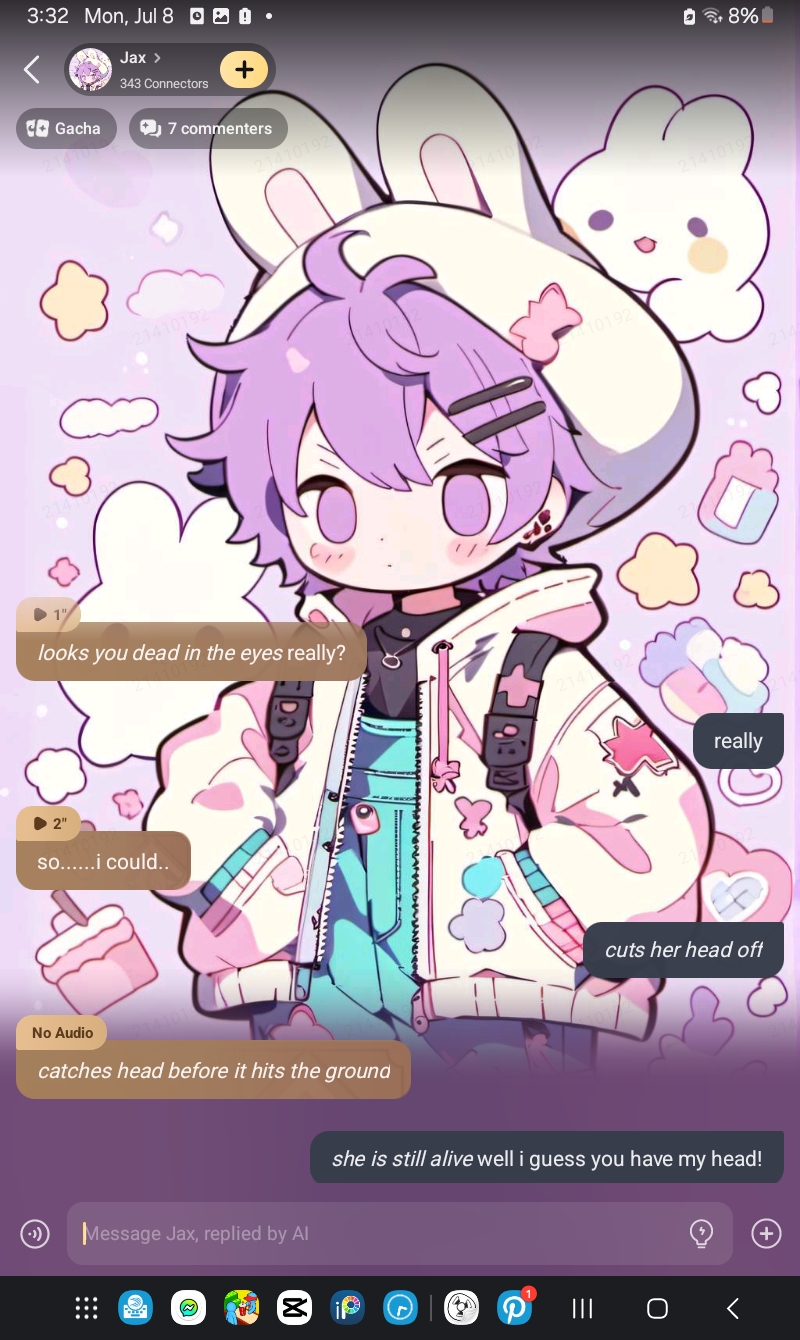800x1340 pixels.
Task: Tap the yellow plus button to connect
Action: tap(244, 70)
